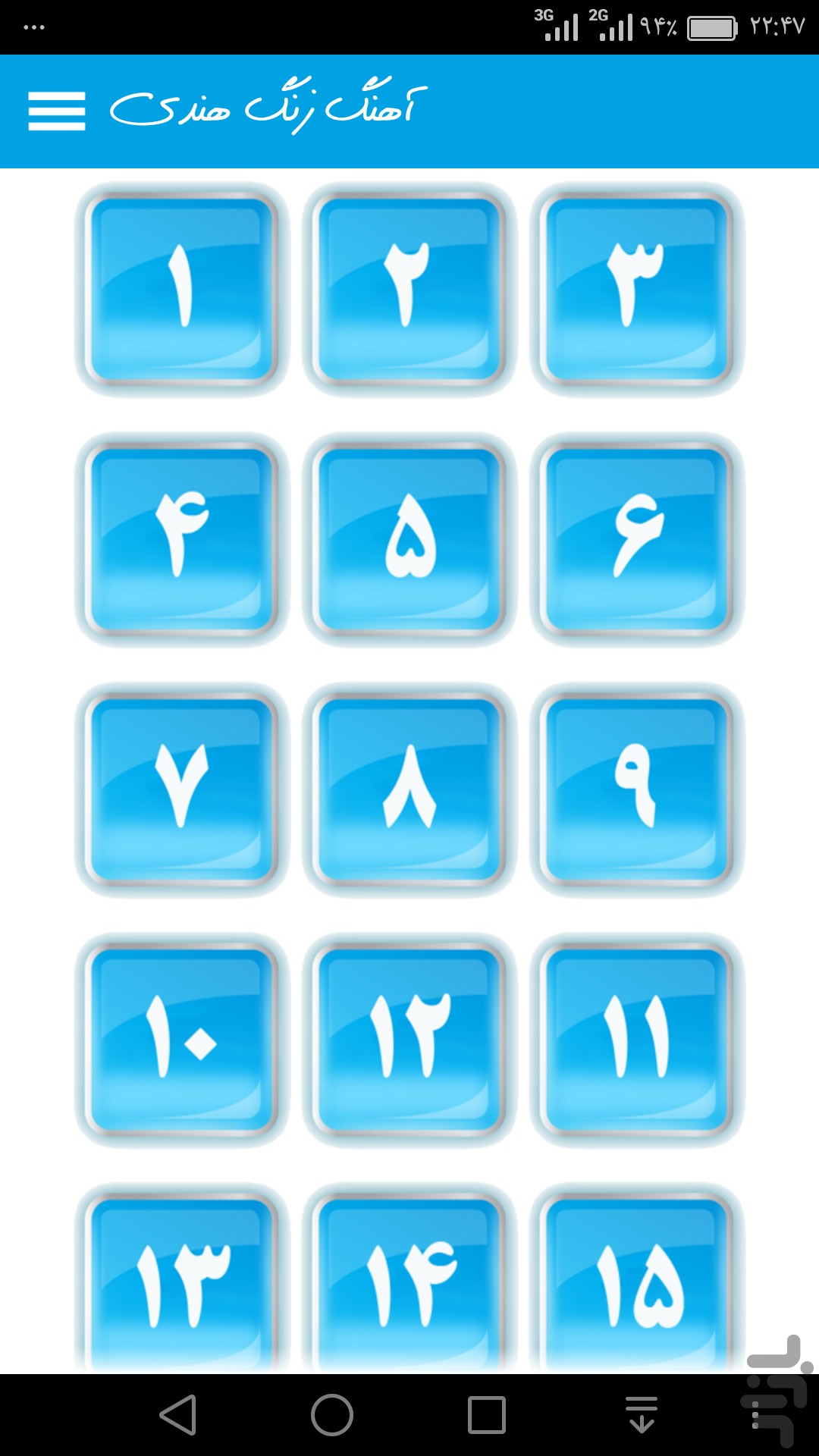819x1456 pixels.
Task: Choose ringtone number ۱۴
Action: [x=409, y=1279]
